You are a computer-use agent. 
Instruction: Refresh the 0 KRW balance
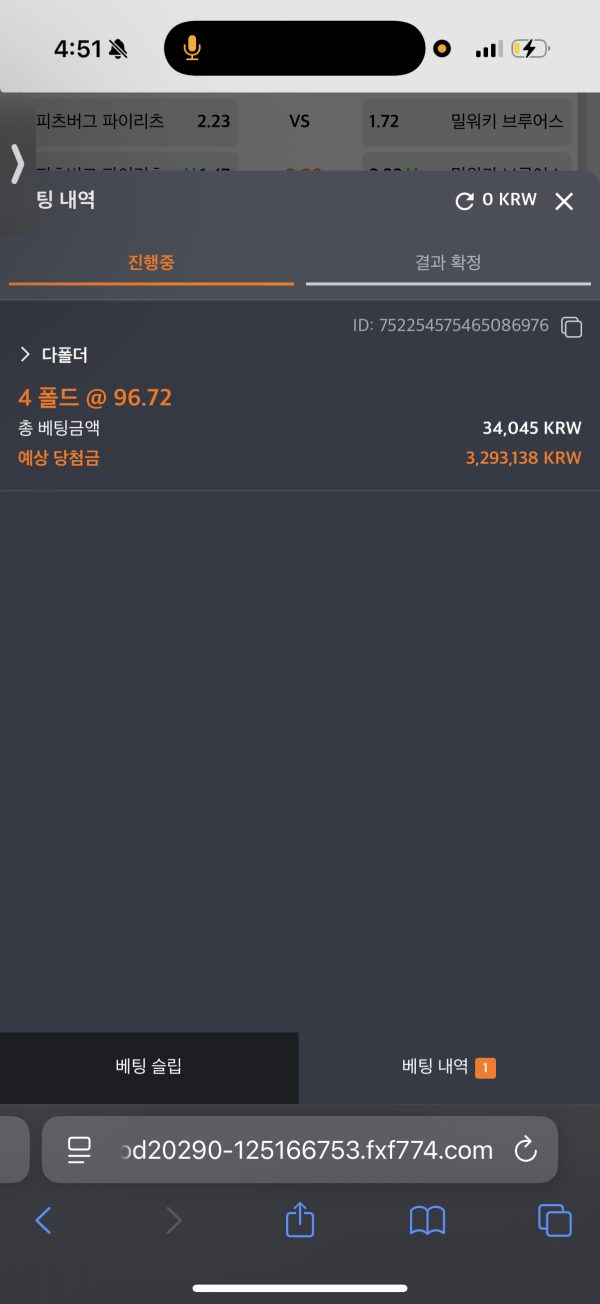[464, 201]
